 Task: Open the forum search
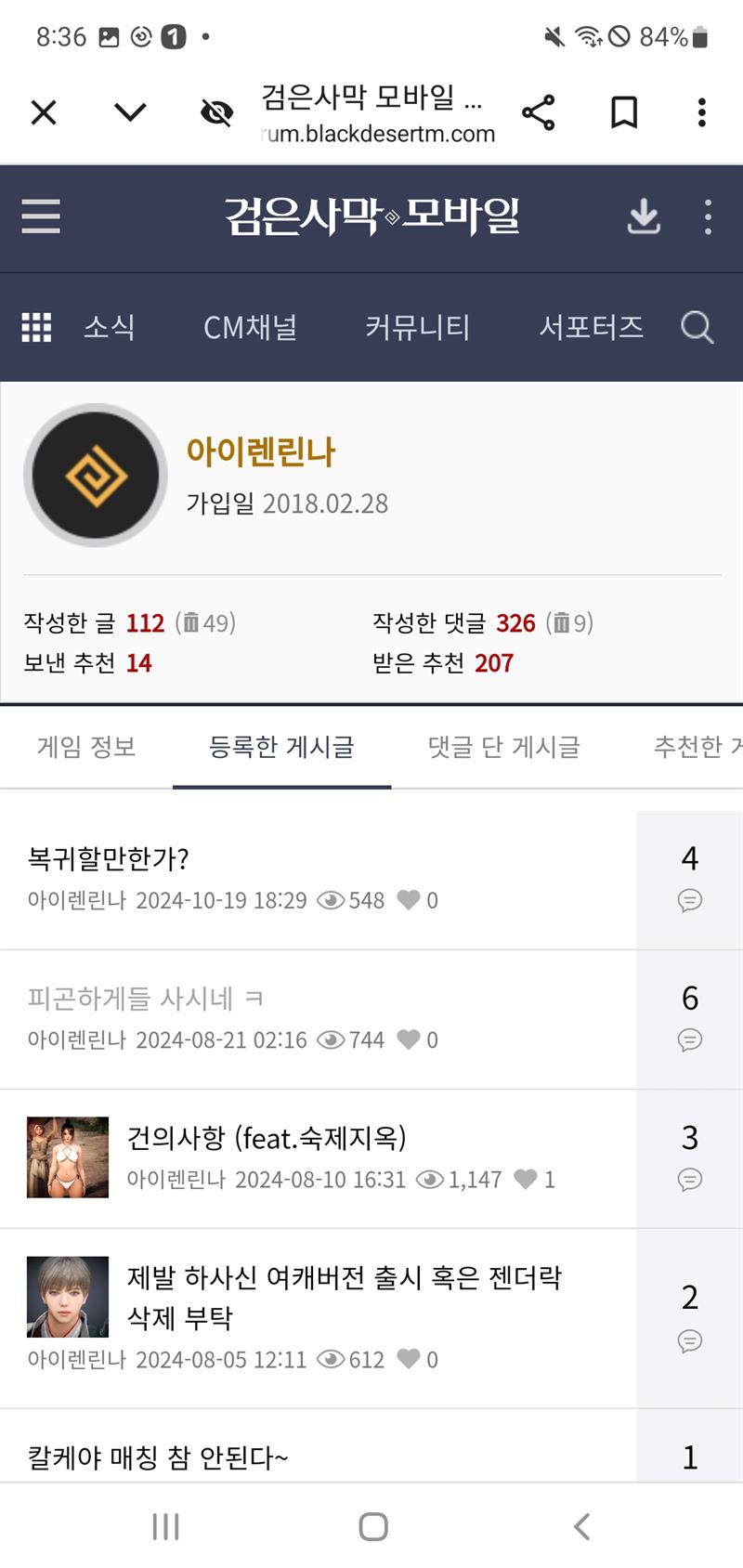coord(697,327)
